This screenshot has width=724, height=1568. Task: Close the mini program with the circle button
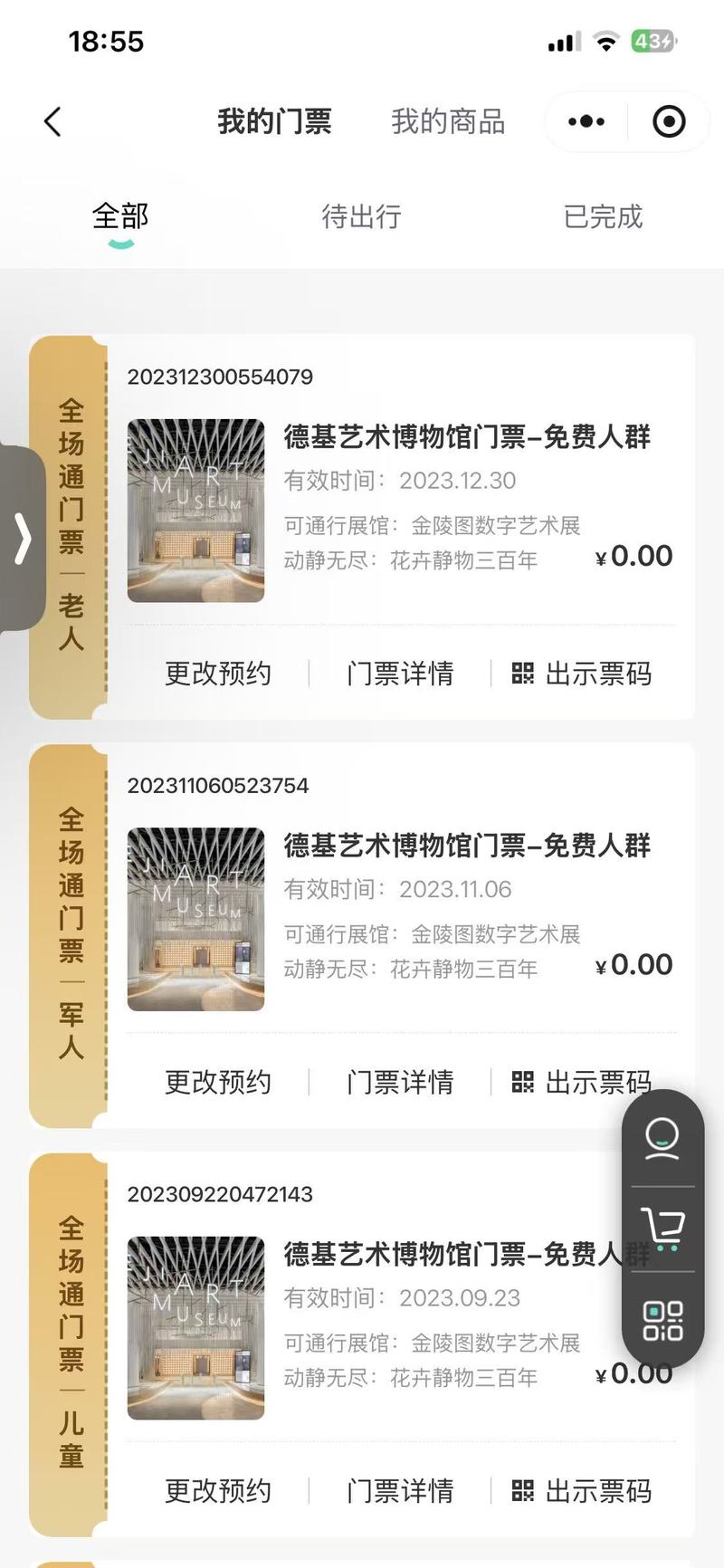click(x=669, y=121)
